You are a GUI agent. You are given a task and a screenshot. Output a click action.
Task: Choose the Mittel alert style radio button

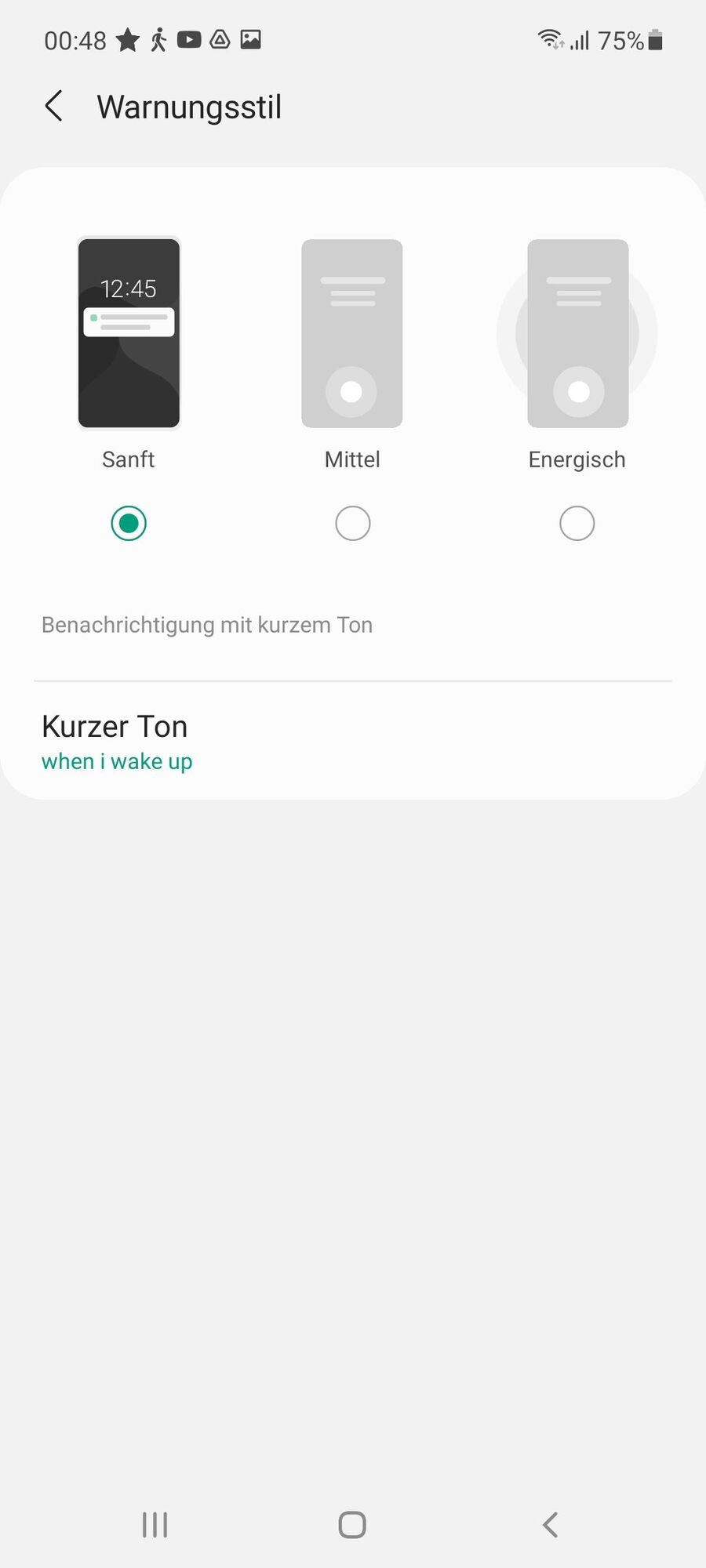(352, 523)
